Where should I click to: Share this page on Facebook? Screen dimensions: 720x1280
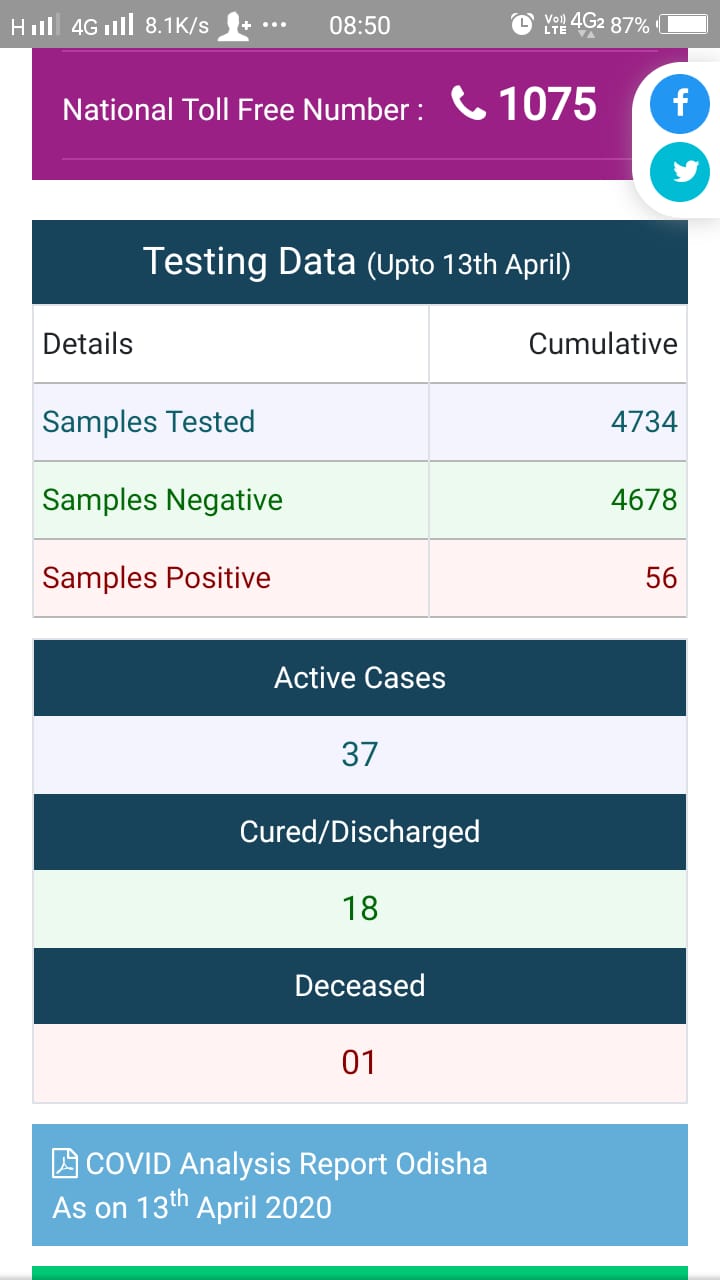click(x=680, y=103)
